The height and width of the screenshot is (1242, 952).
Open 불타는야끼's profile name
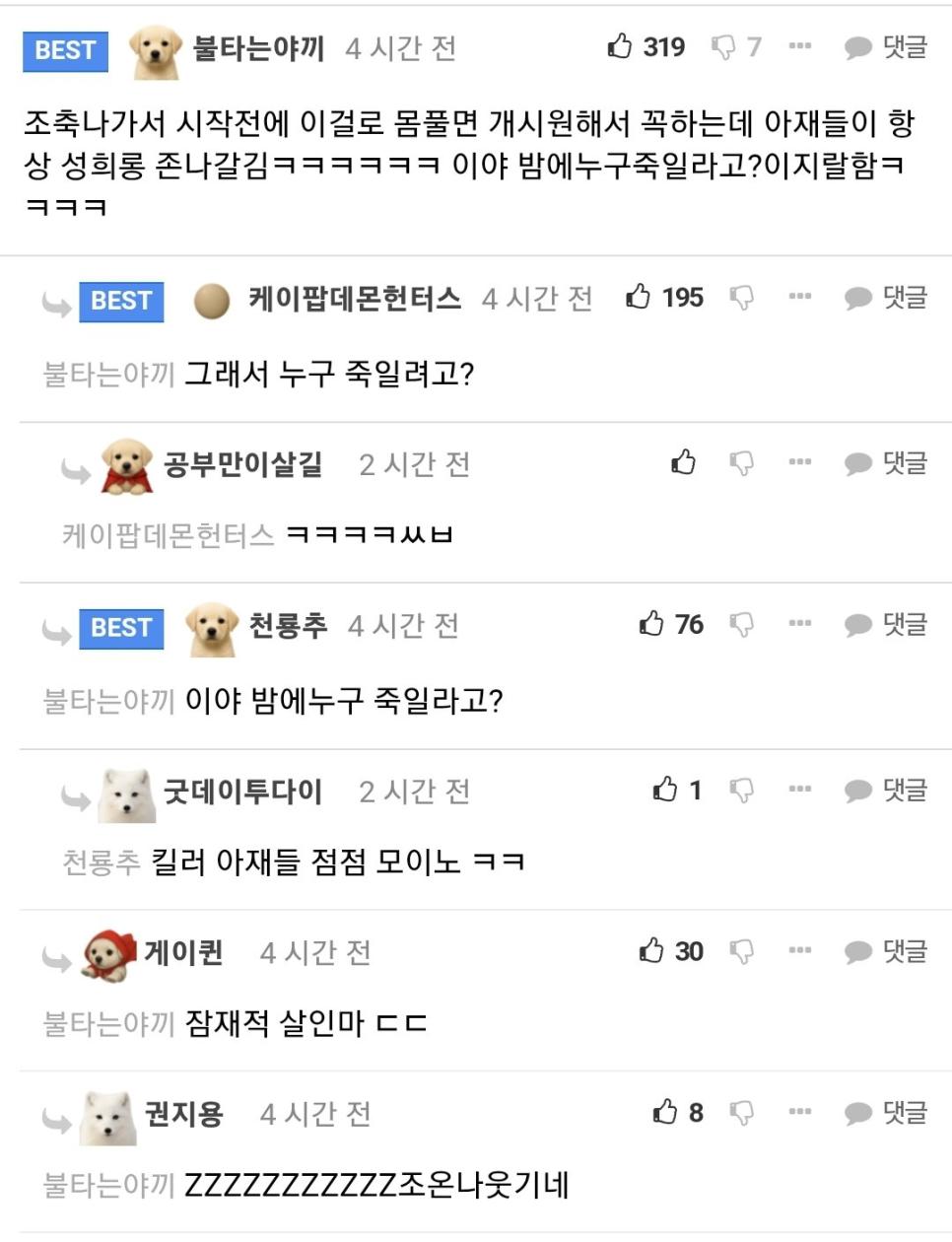click(258, 47)
